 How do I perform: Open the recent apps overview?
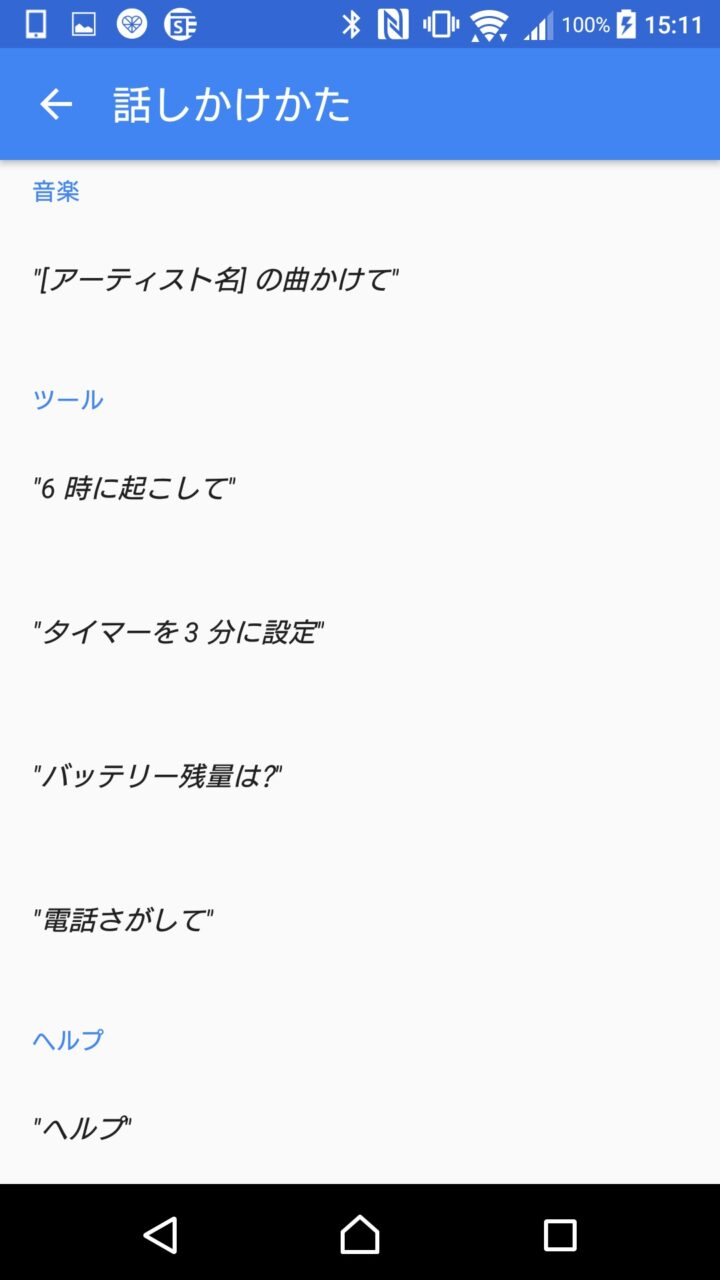tap(560, 1234)
